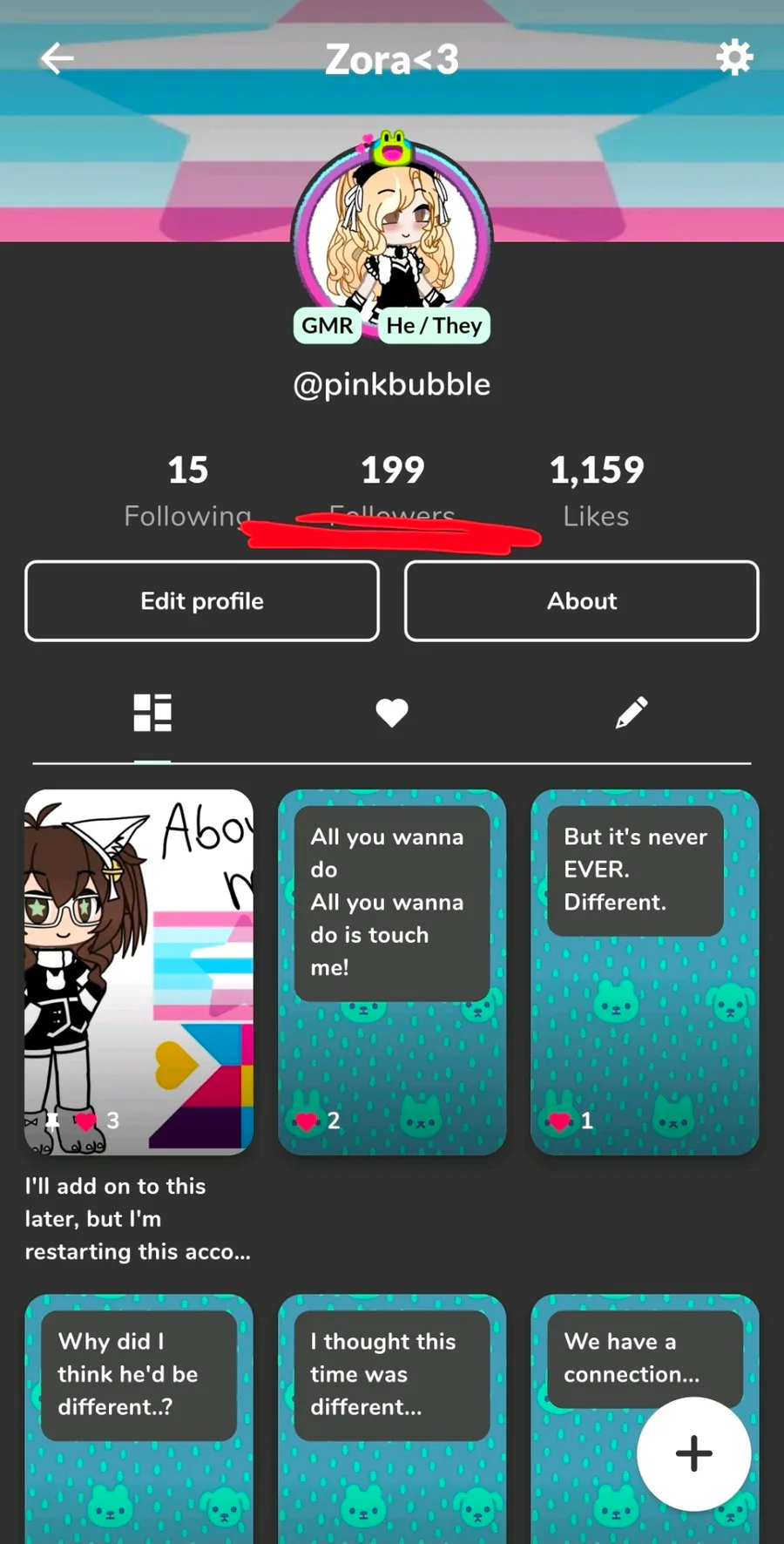Create a new post with the plus button
784x1544 pixels.
(x=693, y=1453)
